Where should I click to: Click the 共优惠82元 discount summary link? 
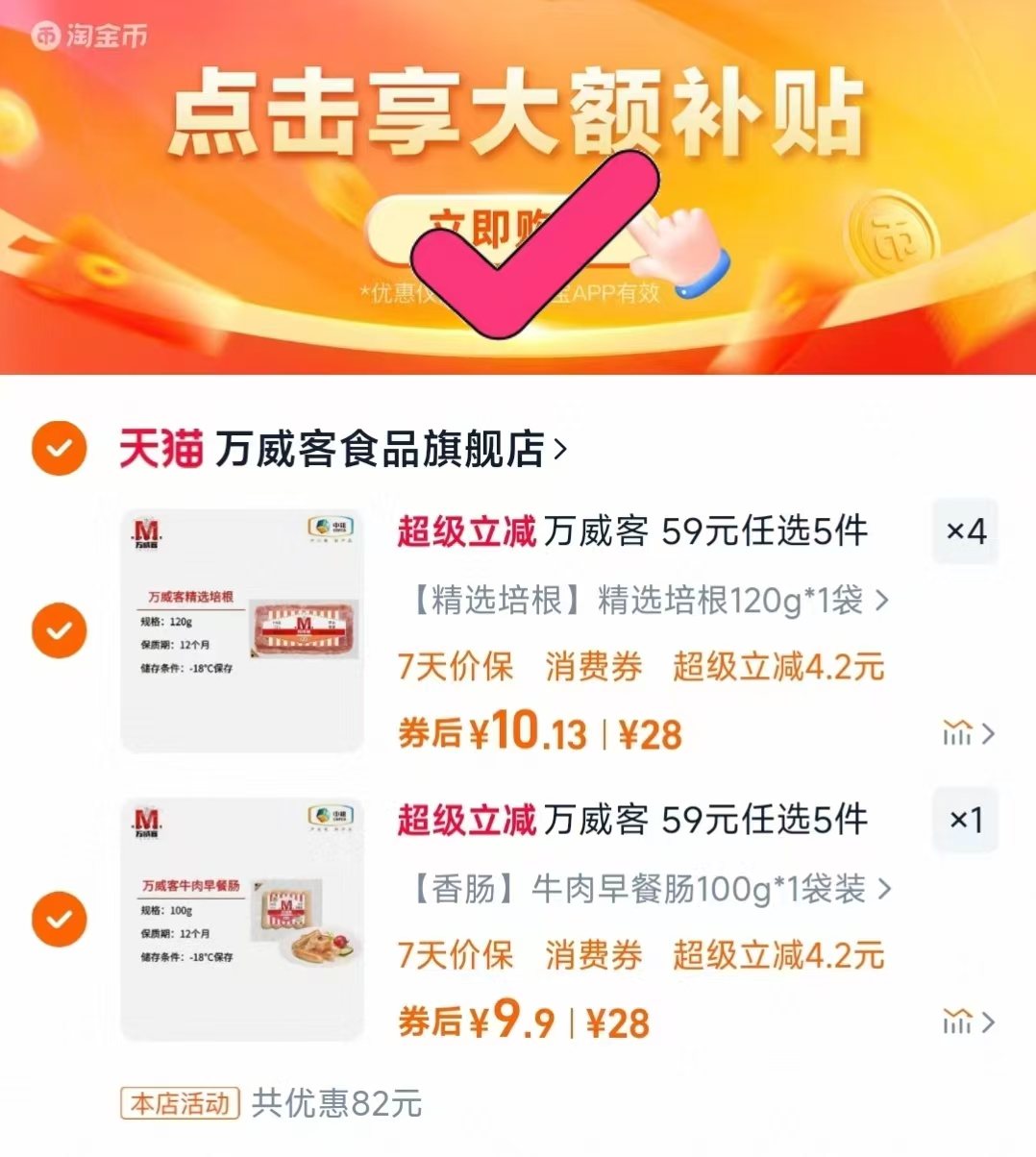pos(338,1105)
